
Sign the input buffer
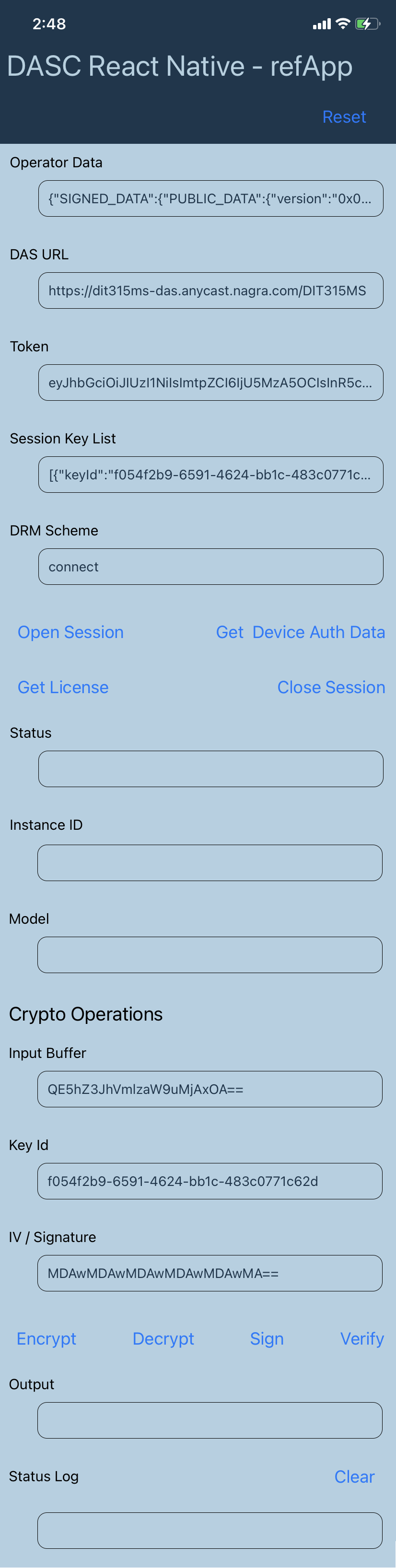pyautogui.click(x=267, y=1338)
